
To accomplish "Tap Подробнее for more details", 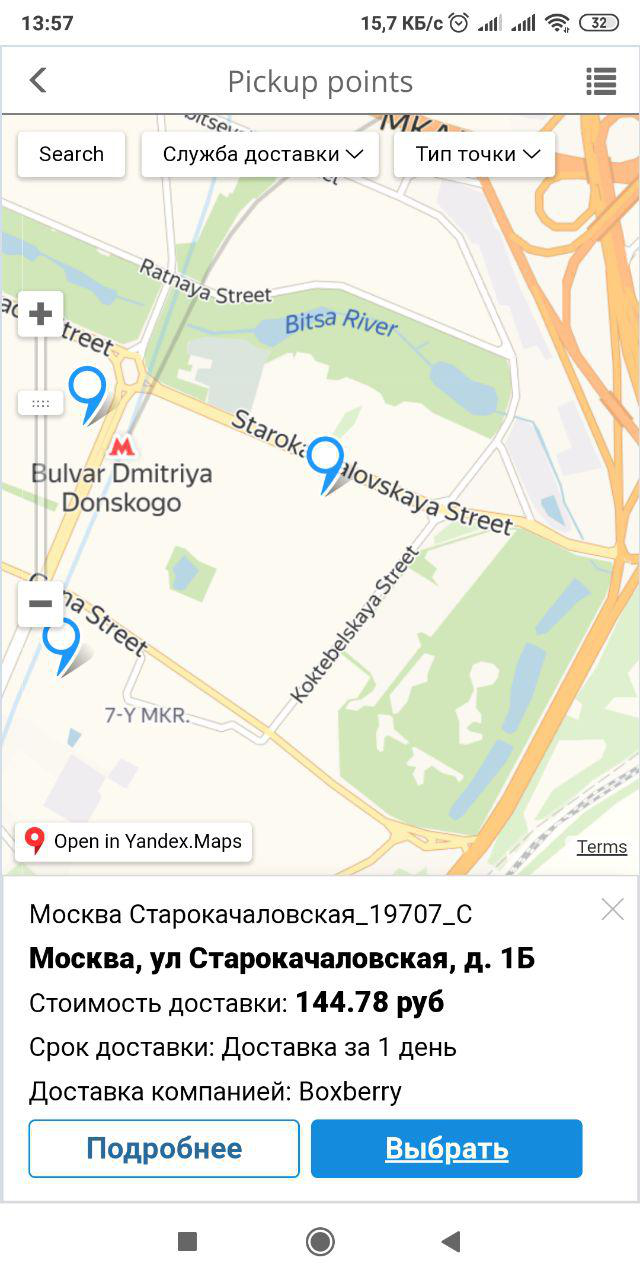I will click(164, 1149).
